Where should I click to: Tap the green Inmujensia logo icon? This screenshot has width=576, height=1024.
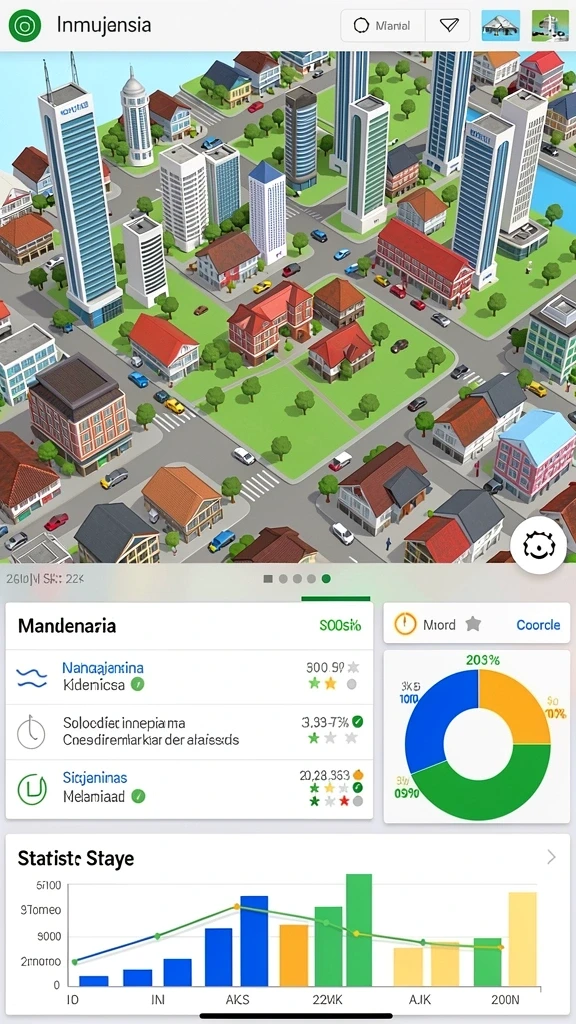point(25,25)
